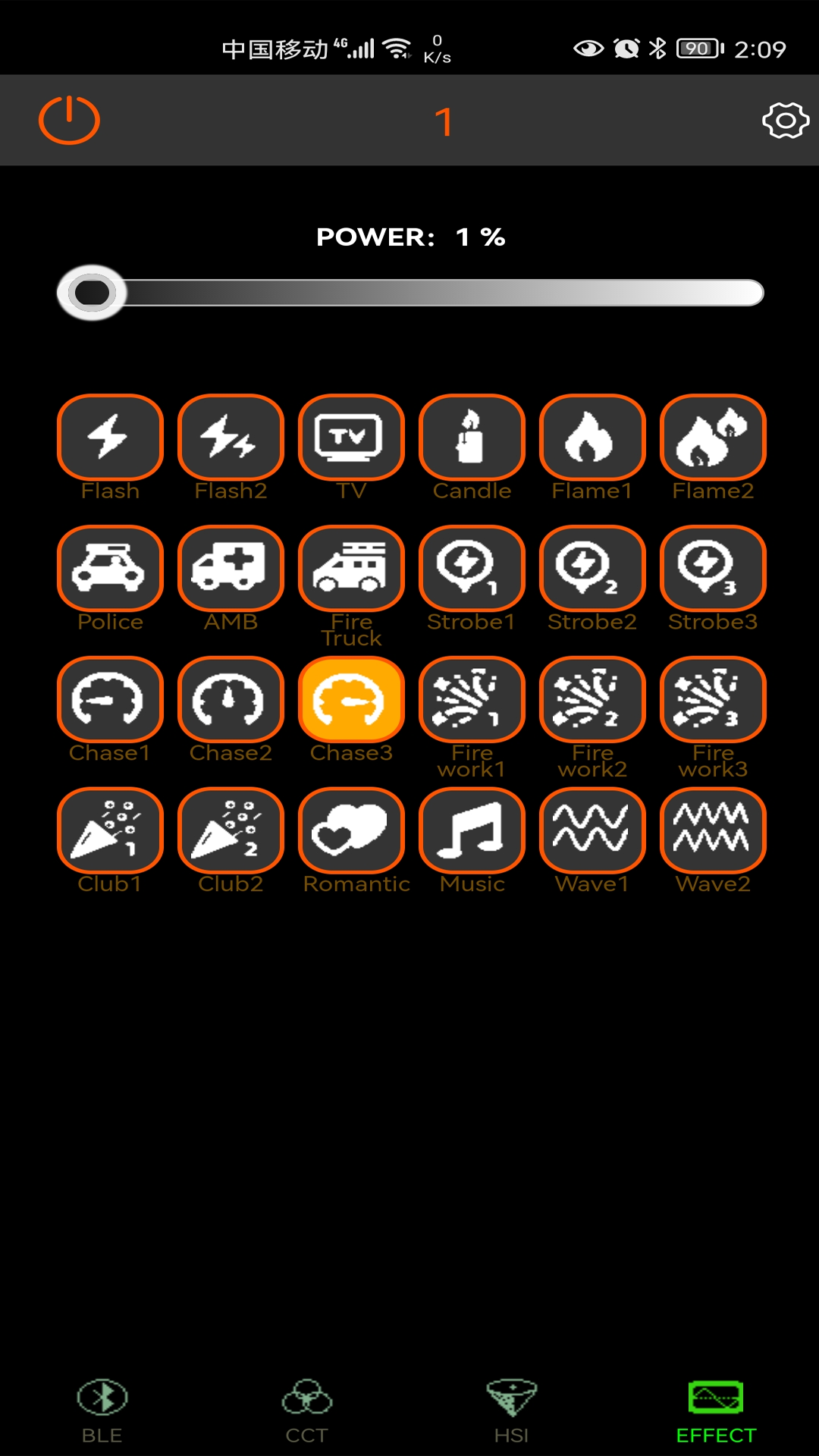This screenshot has width=819, height=1456.
Task: Activate the Flame1 effect
Action: click(x=591, y=436)
